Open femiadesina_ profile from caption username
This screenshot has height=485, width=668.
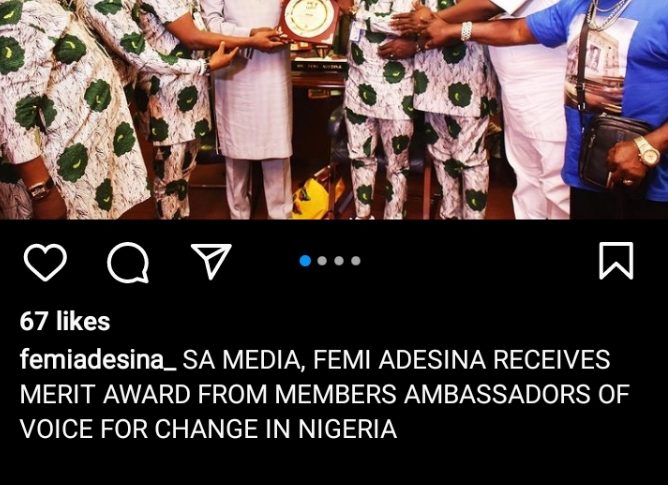tap(98, 360)
